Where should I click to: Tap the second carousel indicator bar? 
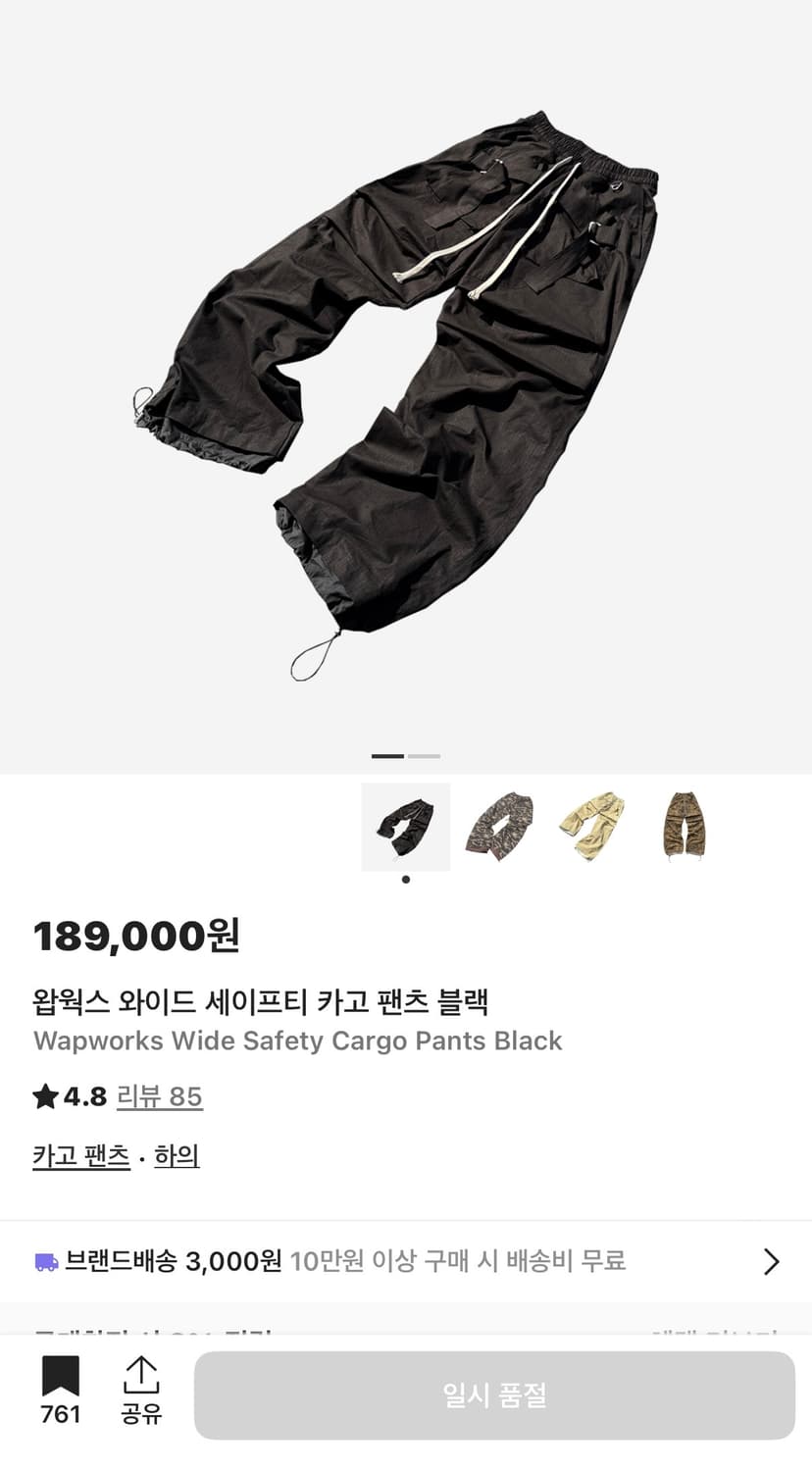coord(426,756)
